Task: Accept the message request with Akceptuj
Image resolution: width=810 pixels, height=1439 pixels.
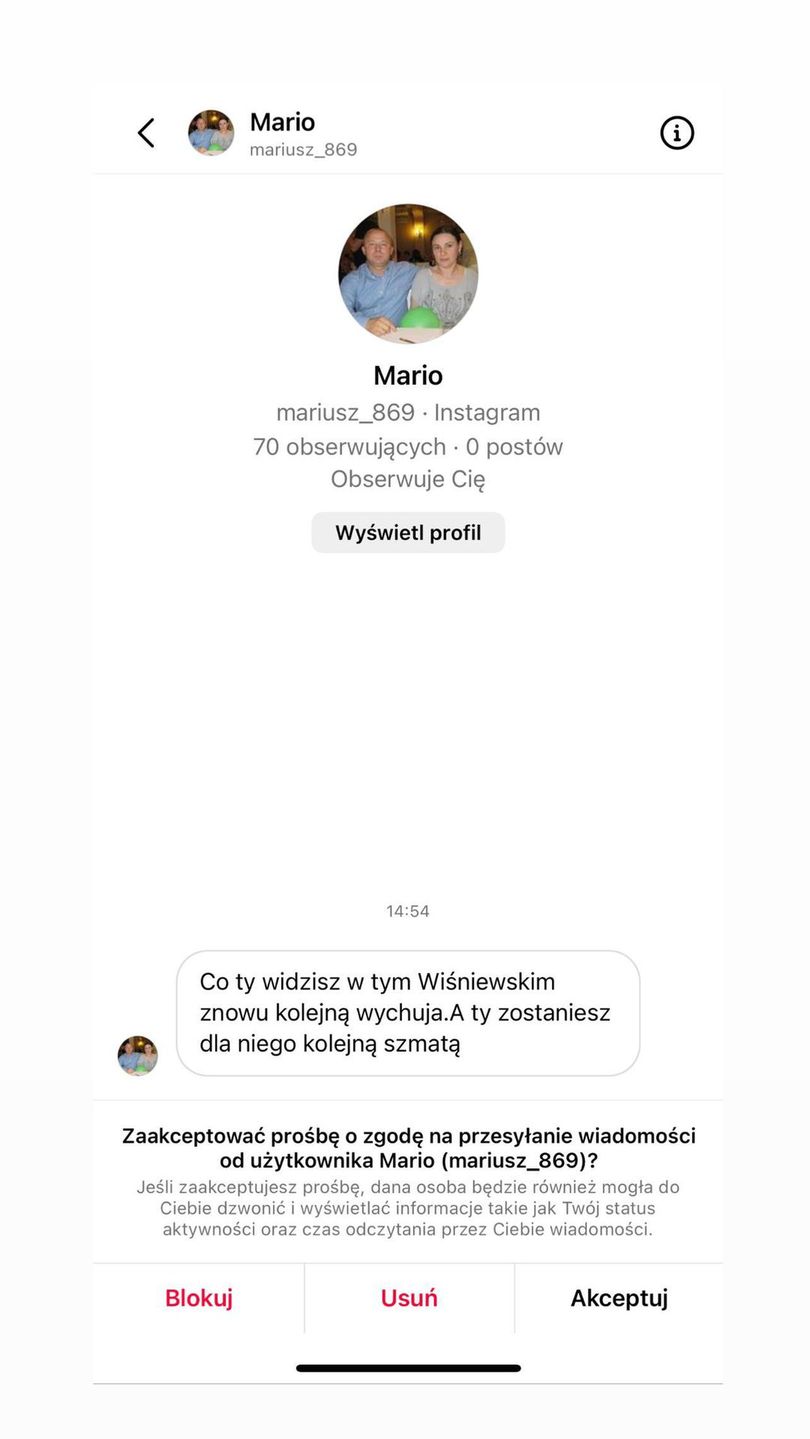Action: pos(619,1298)
